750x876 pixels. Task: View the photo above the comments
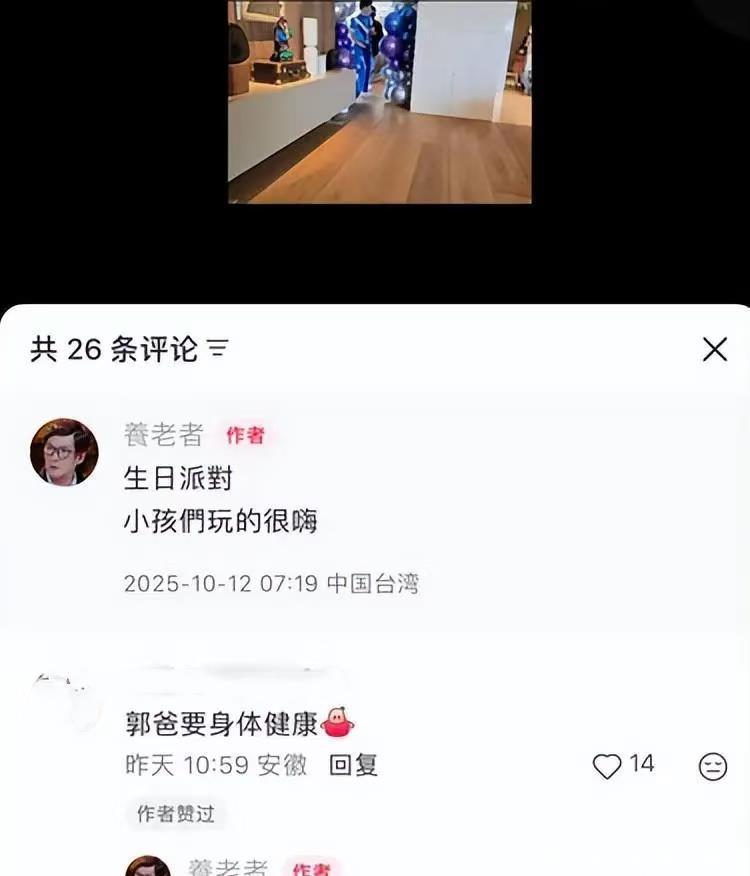tap(379, 101)
